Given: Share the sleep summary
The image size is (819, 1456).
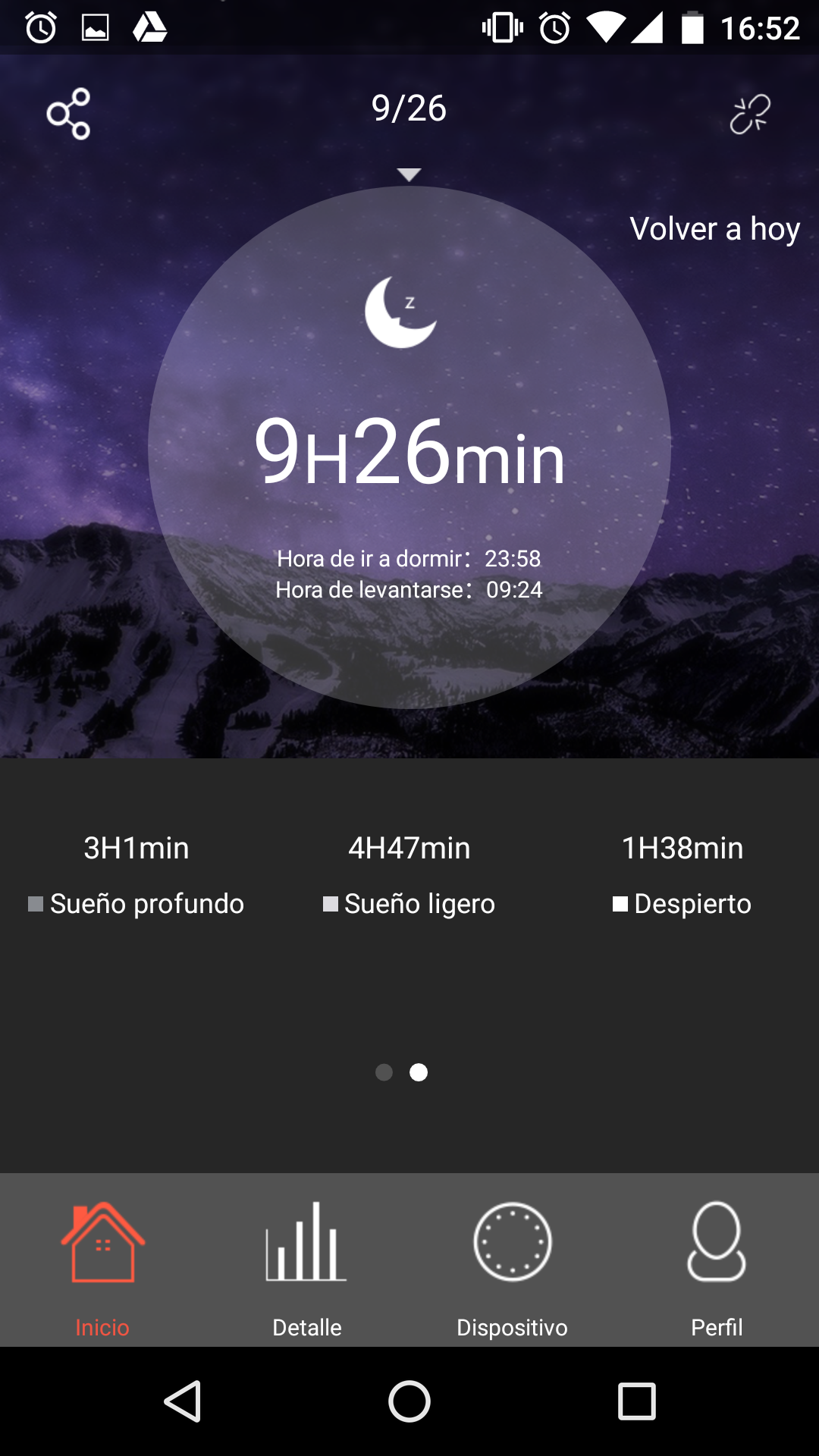Looking at the screenshot, I should 68,114.
